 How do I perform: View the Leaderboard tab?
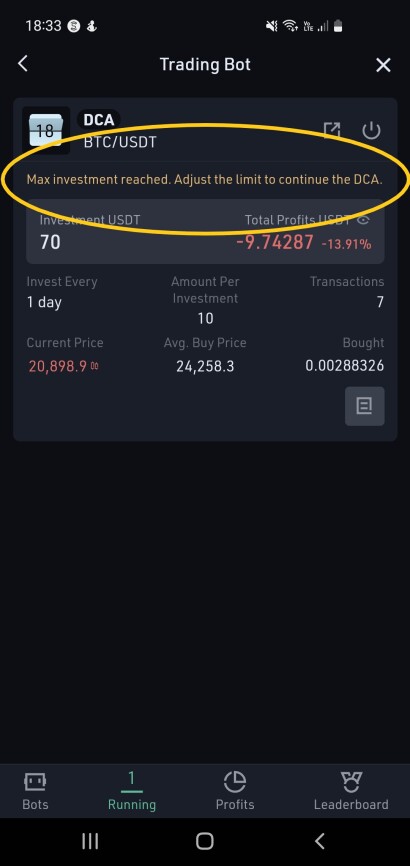tap(351, 791)
